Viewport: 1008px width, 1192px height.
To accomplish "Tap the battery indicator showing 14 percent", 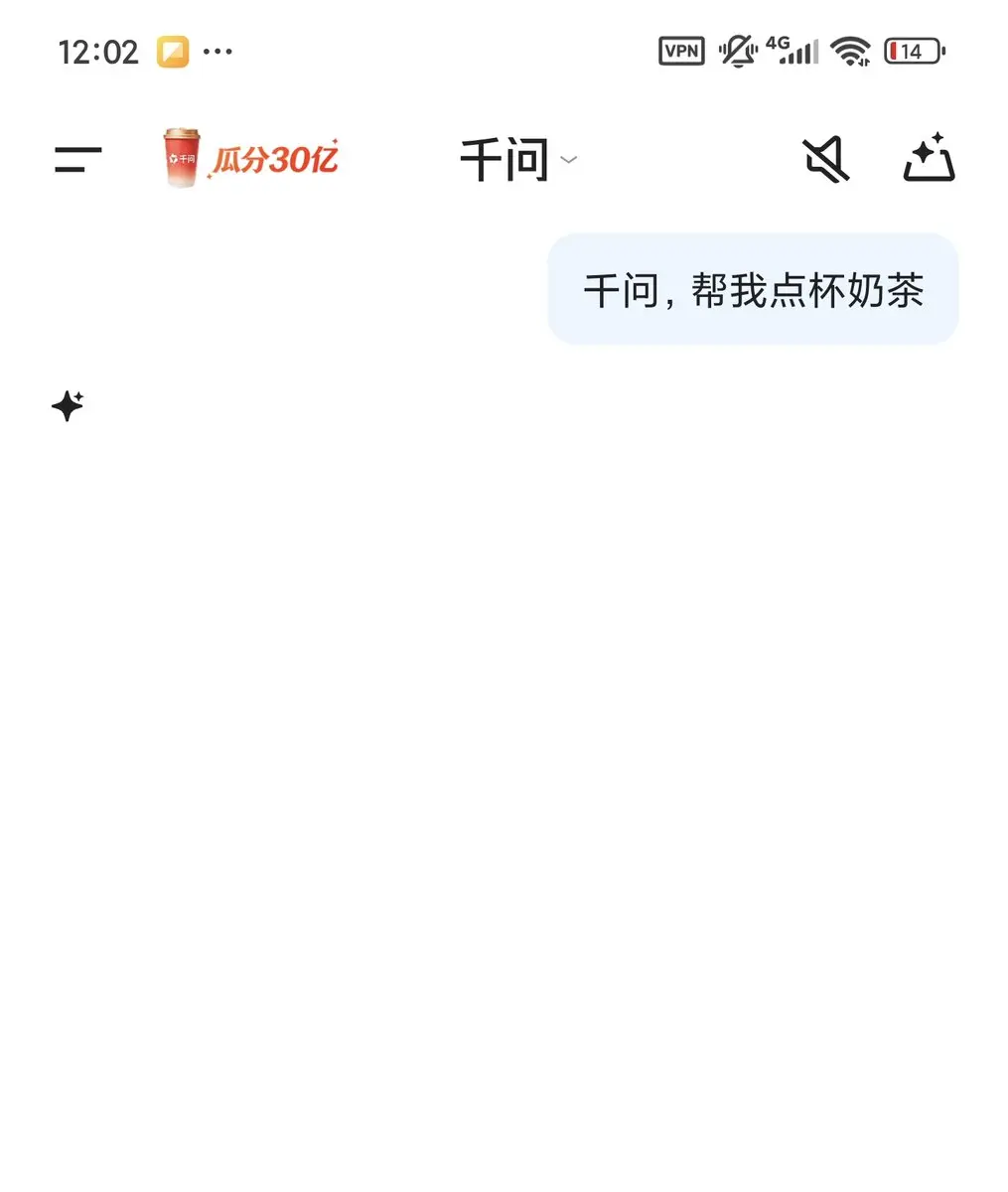I will [x=913, y=50].
